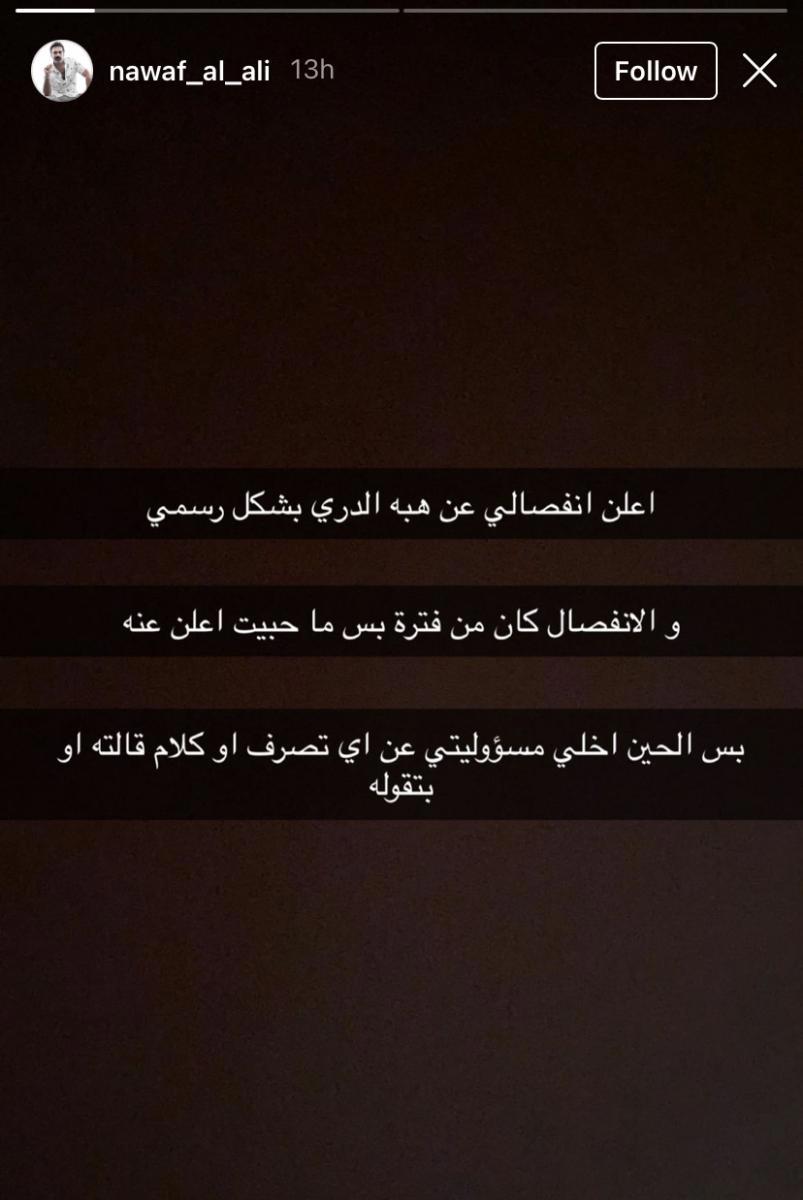Screen dimensions: 803x1200
Task: Follow nawaf_al_ali
Action: pyautogui.click(x=655, y=71)
